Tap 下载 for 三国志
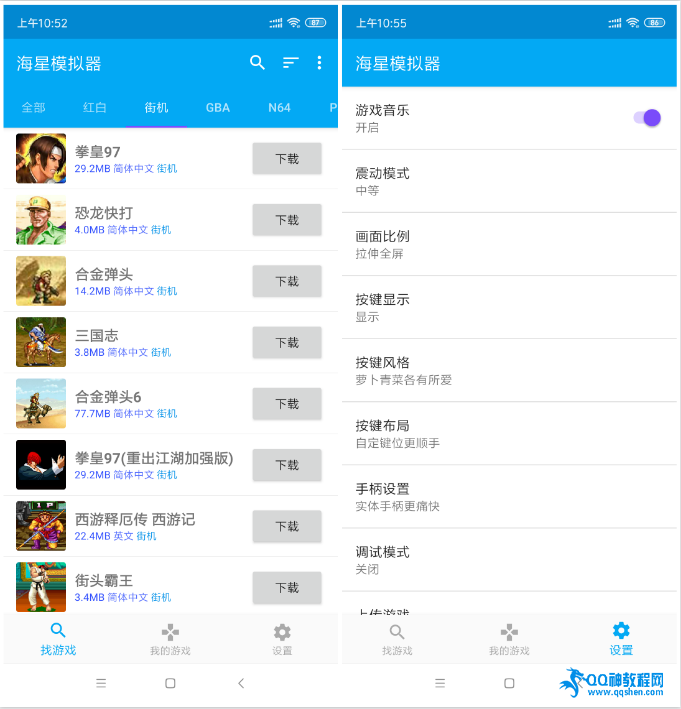This screenshot has width=681, height=709. [x=286, y=342]
